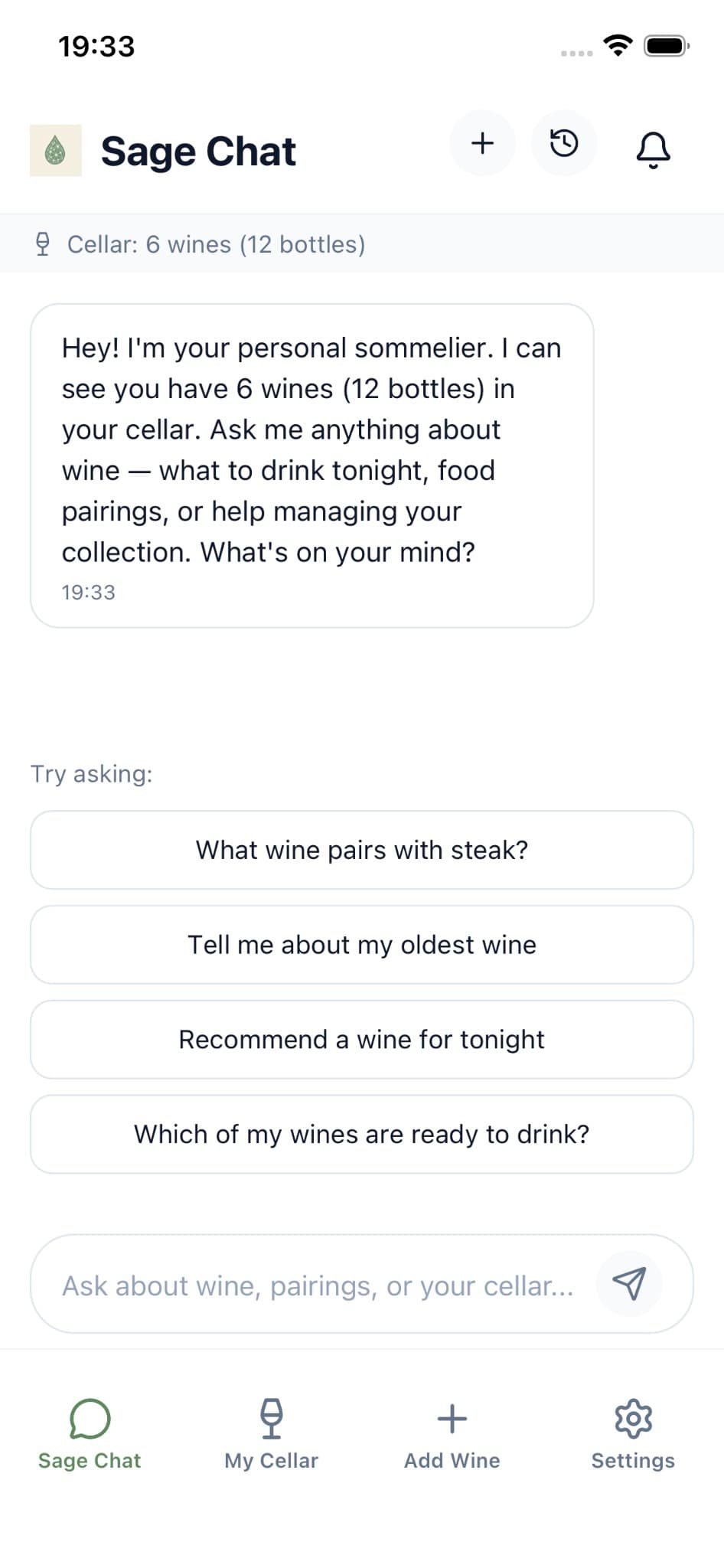The width and height of the screenshot is (724, 1568).
Task: Tap the Wi-Fi indicator in the status bar
Action: [x=617, y=45]
